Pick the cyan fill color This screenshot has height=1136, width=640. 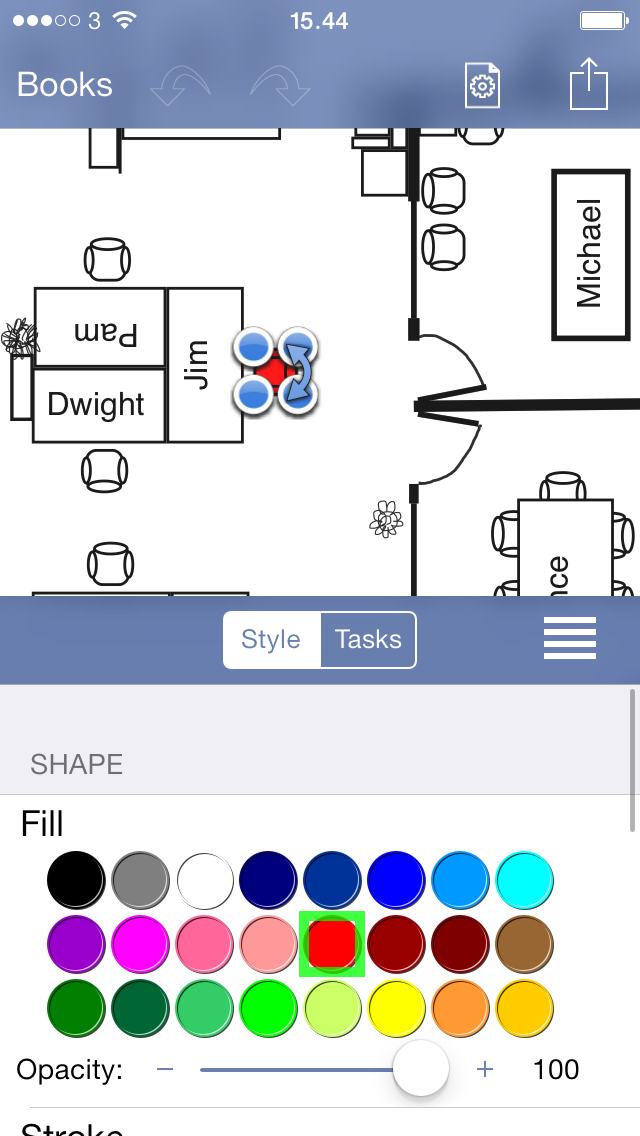(x=524, y=880)
